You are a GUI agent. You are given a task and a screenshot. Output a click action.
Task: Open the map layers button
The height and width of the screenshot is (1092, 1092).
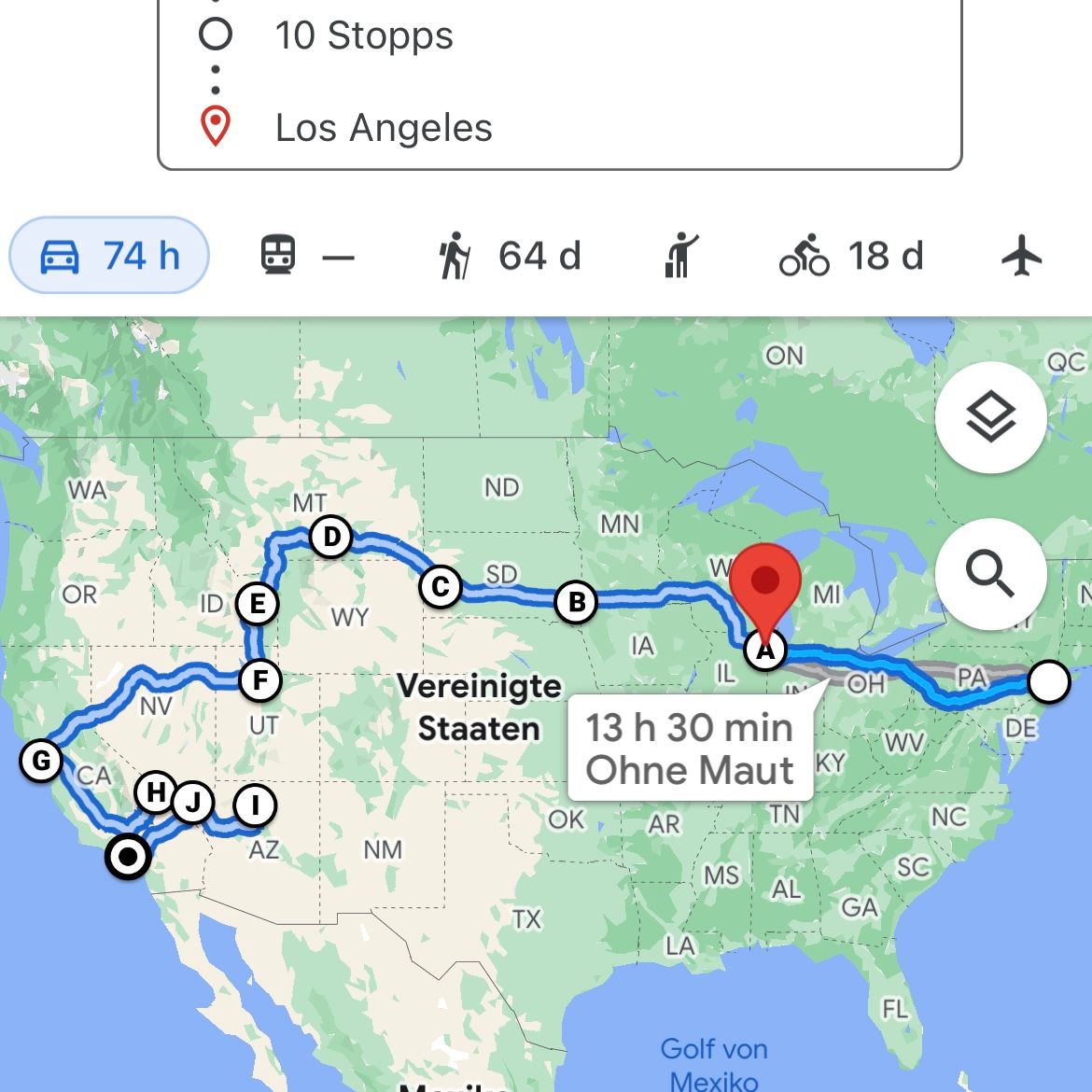click(990, 417)
